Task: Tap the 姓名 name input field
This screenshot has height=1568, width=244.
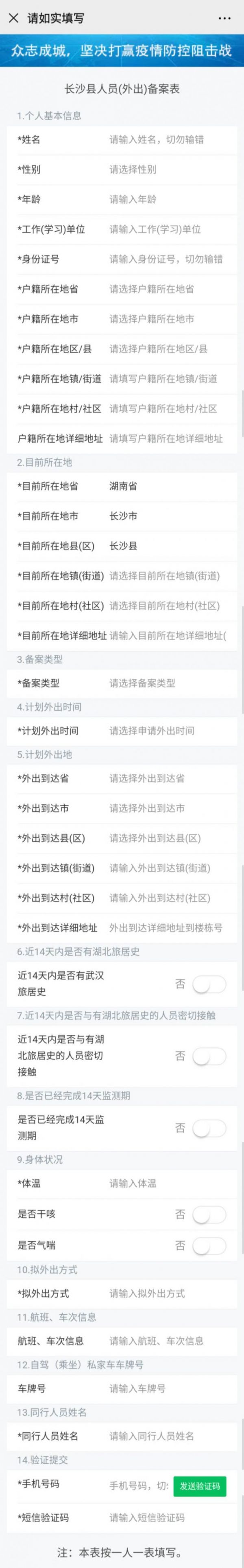Action: (164, 139)
